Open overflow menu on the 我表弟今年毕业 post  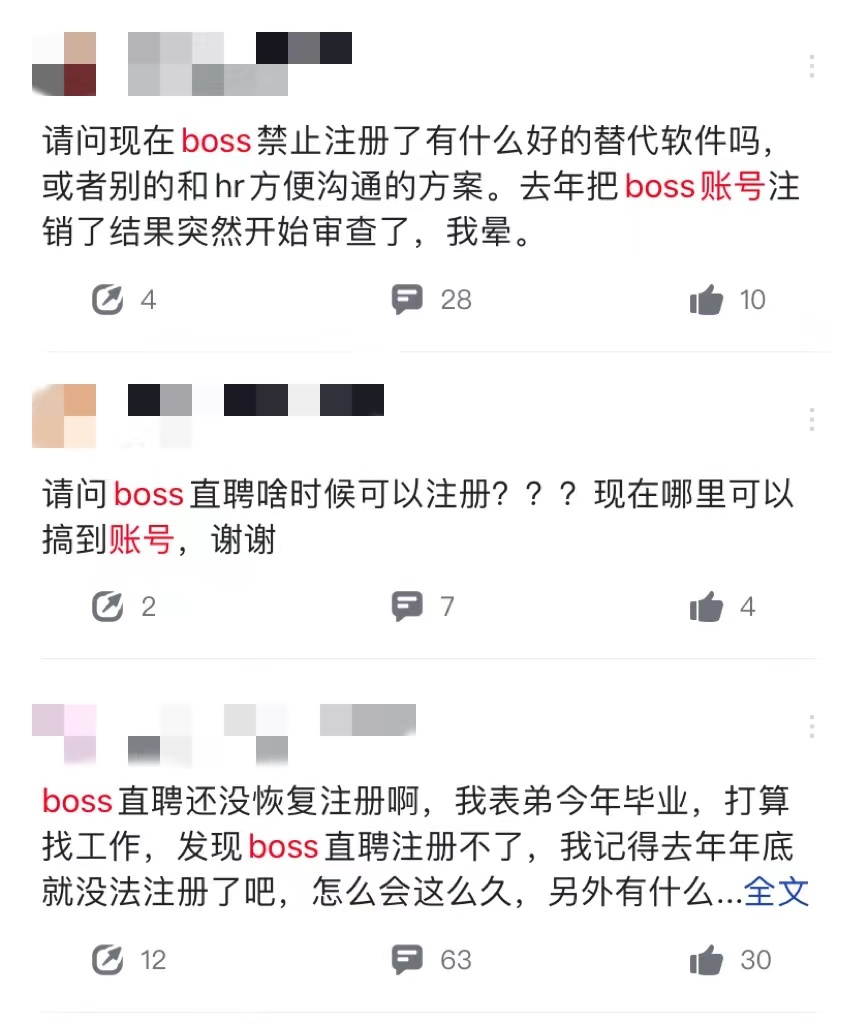pos(811,726)
